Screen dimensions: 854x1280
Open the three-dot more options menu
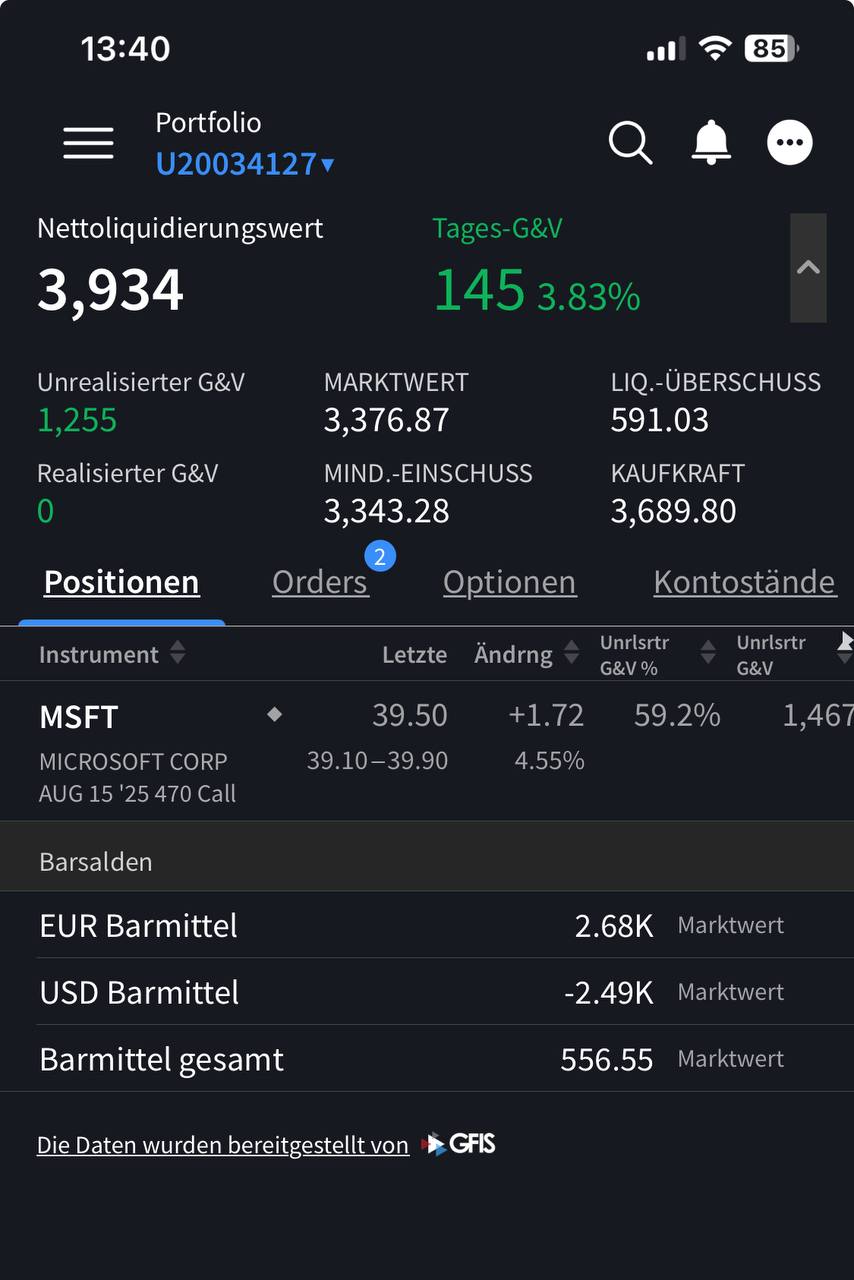coord(790,143)
